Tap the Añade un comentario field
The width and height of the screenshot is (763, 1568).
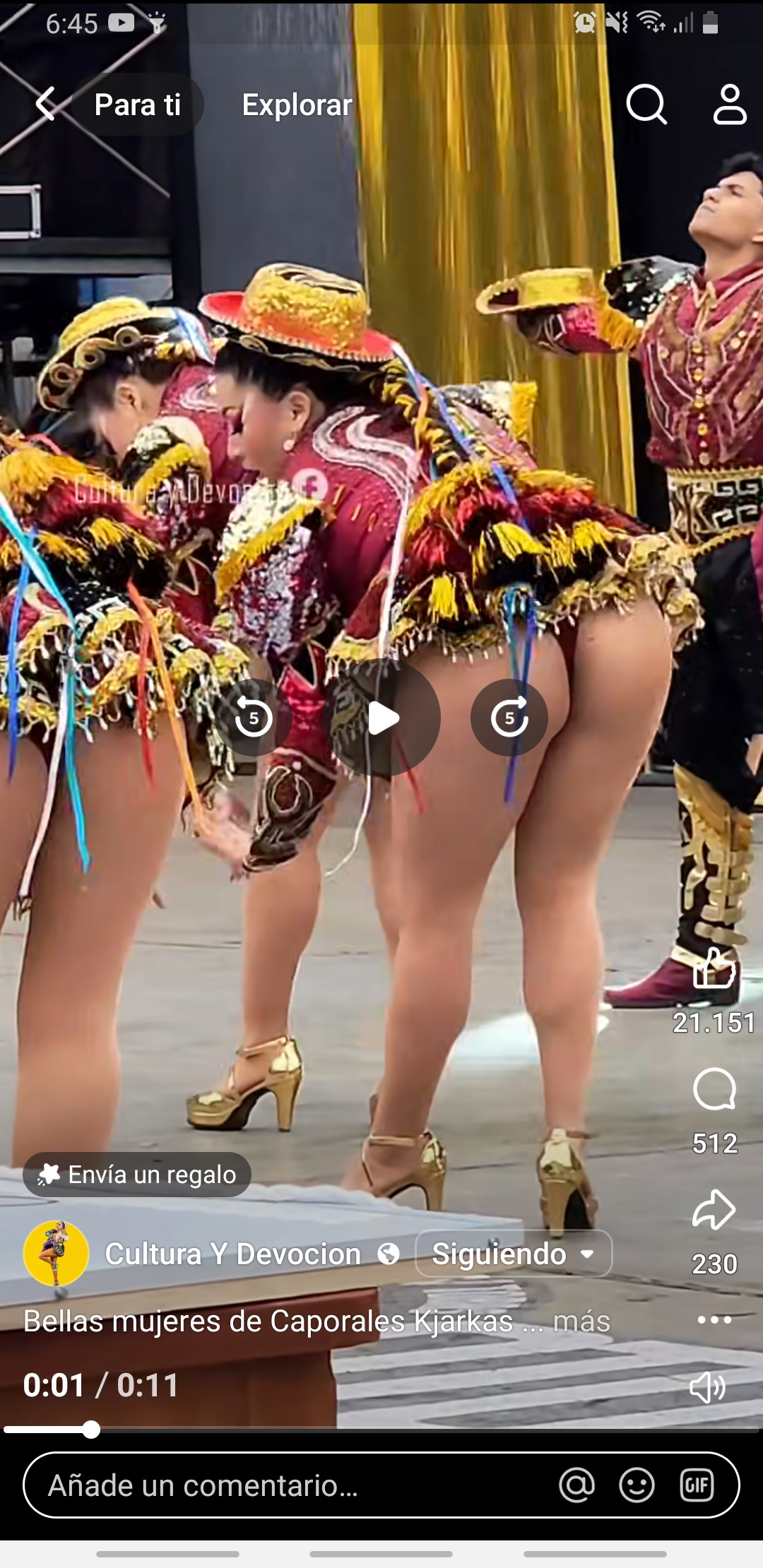pos(283,1485)
